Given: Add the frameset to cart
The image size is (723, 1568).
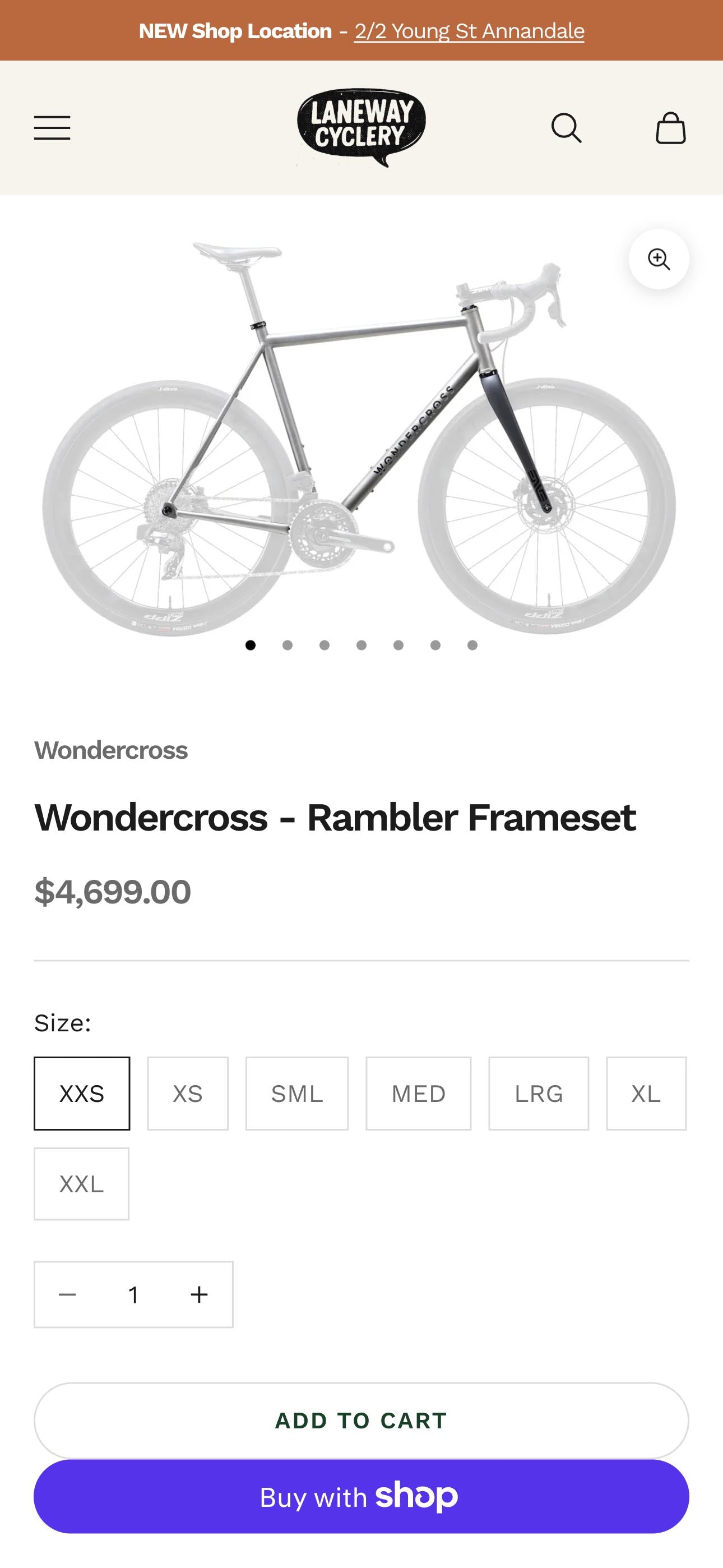Looking at the screenshot, I should pyautogui.click(x=361, y=1421).
